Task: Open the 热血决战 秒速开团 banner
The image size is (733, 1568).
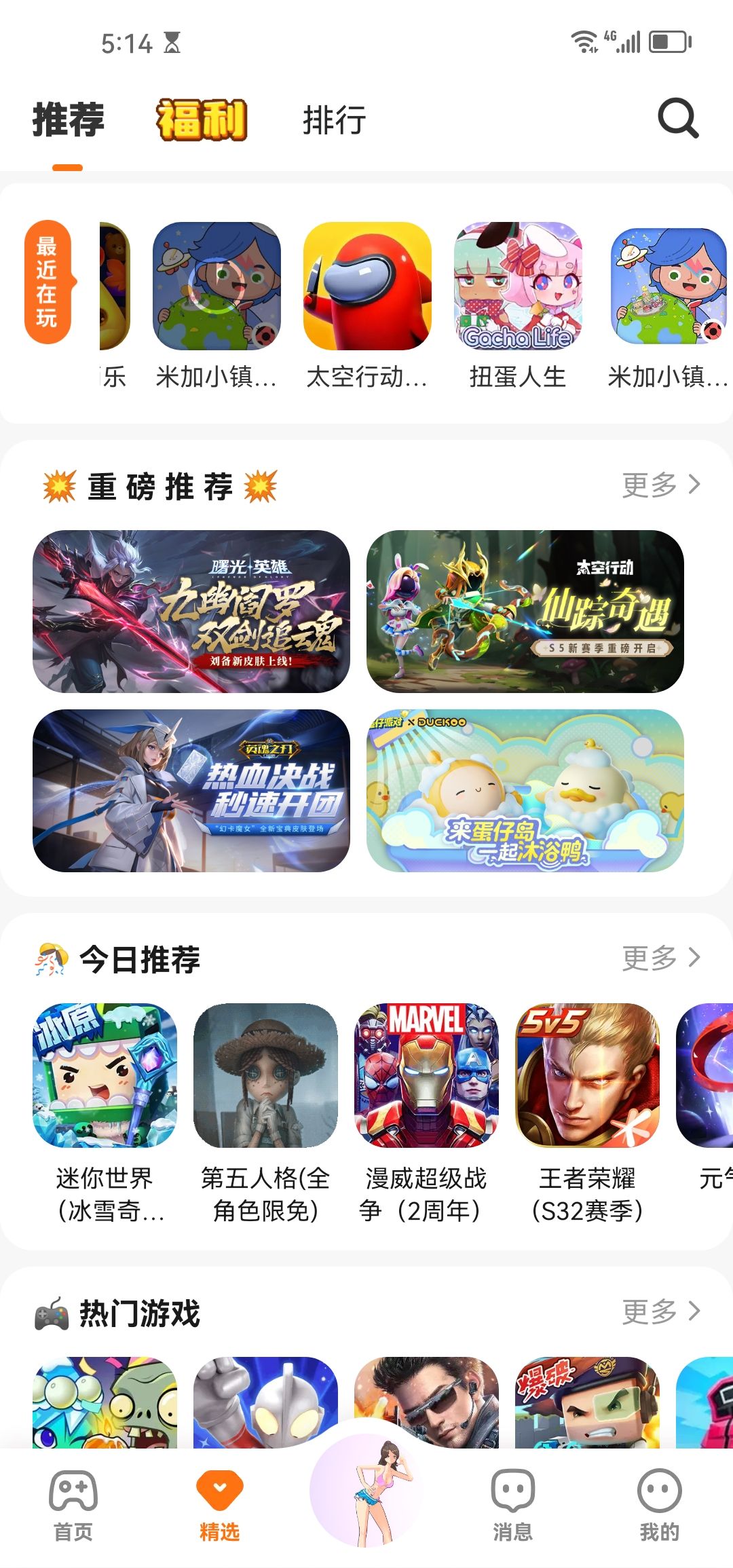Action: click(x=191, y=790)
